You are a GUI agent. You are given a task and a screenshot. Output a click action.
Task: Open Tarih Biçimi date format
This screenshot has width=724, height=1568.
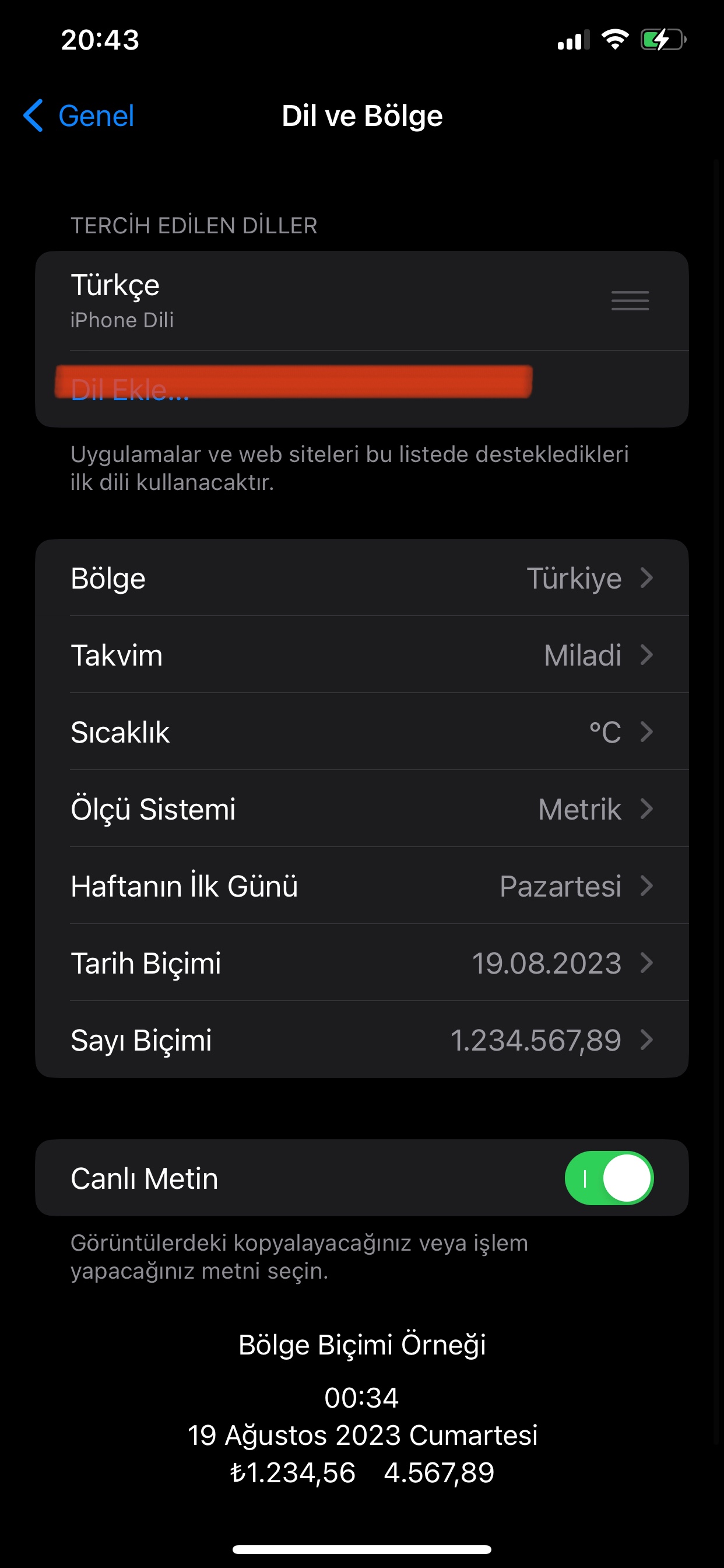coord(361,963)
